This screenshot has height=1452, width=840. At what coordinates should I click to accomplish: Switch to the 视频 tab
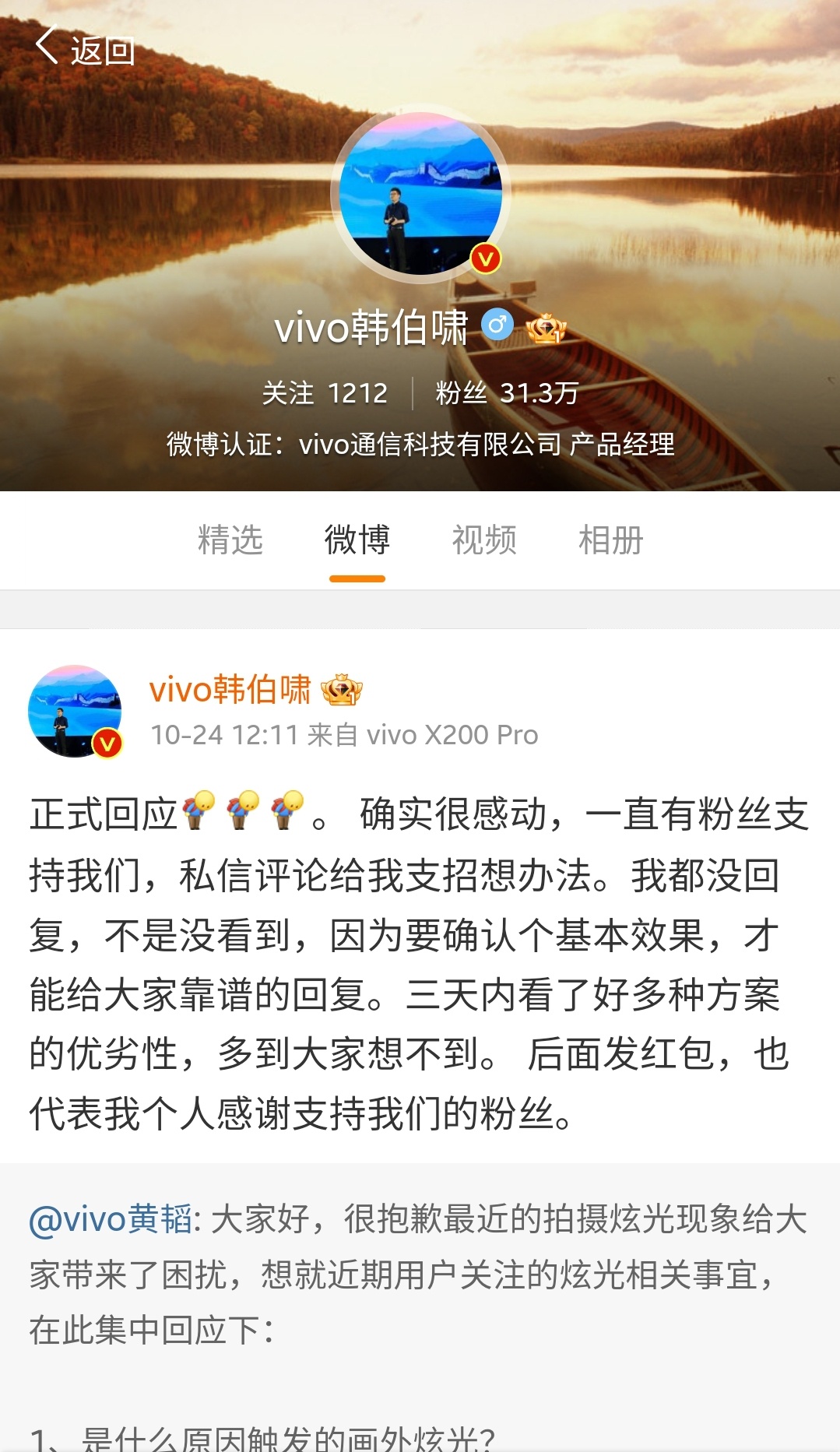484,540
